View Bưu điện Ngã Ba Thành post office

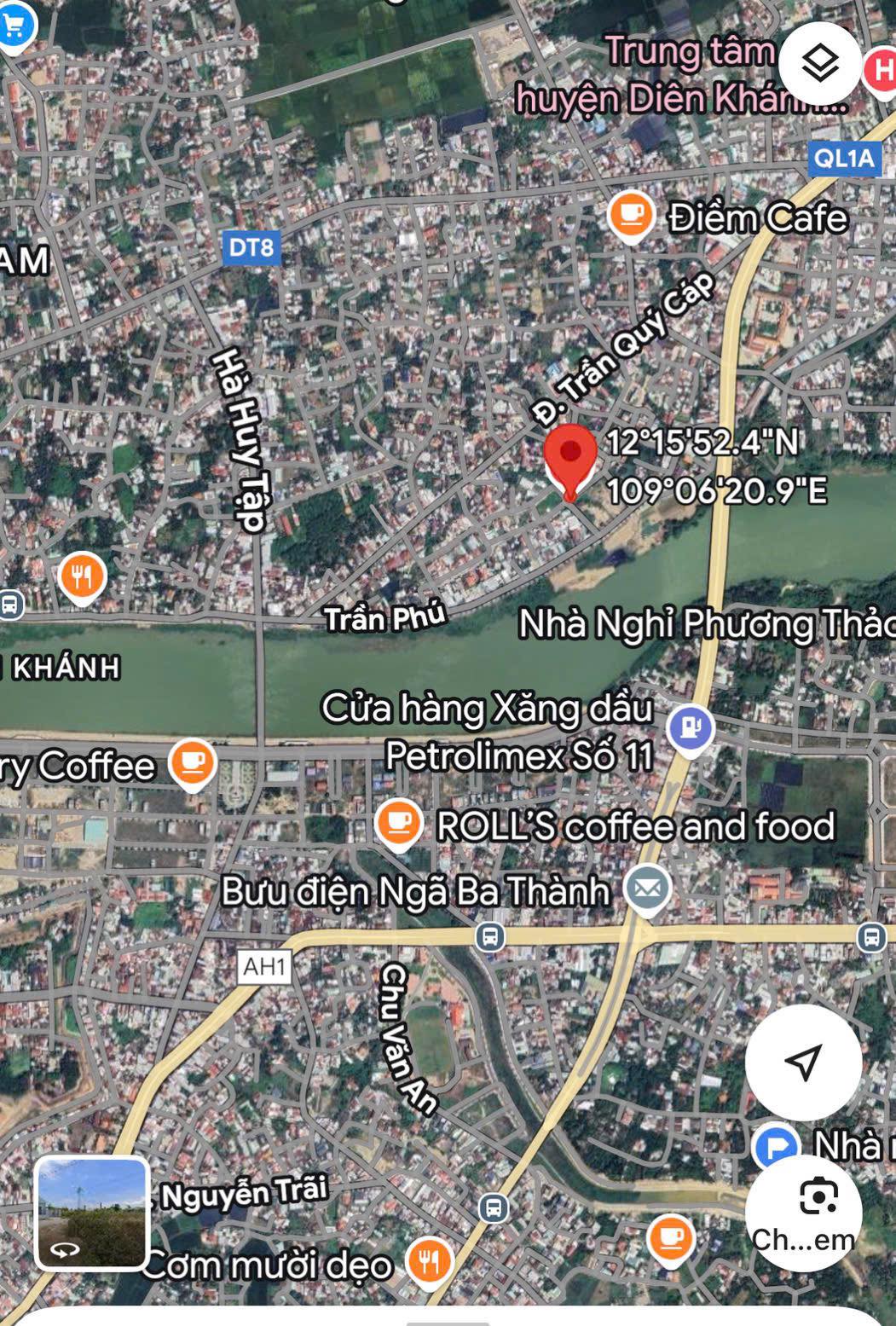(x=647, y=891)
